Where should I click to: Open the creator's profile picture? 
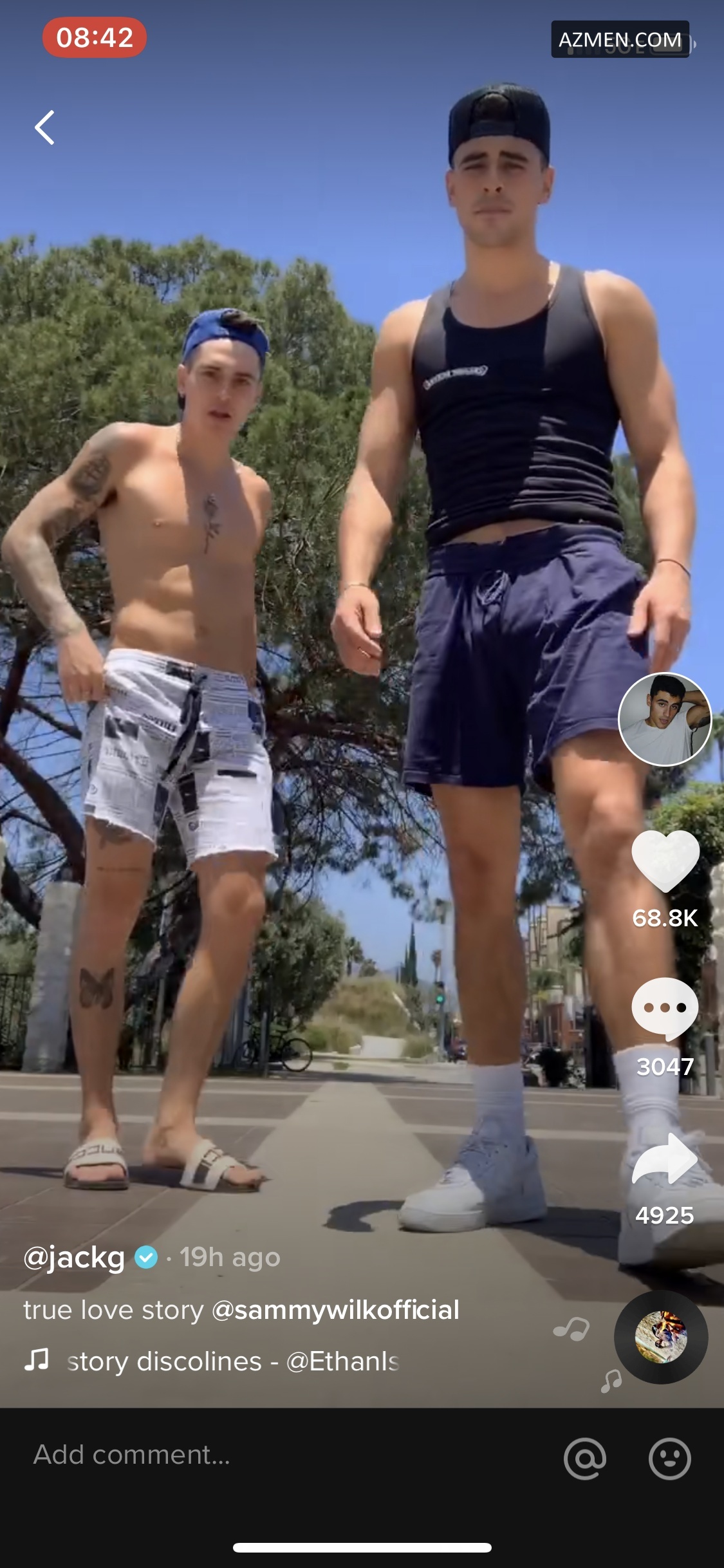coord(664,720)
